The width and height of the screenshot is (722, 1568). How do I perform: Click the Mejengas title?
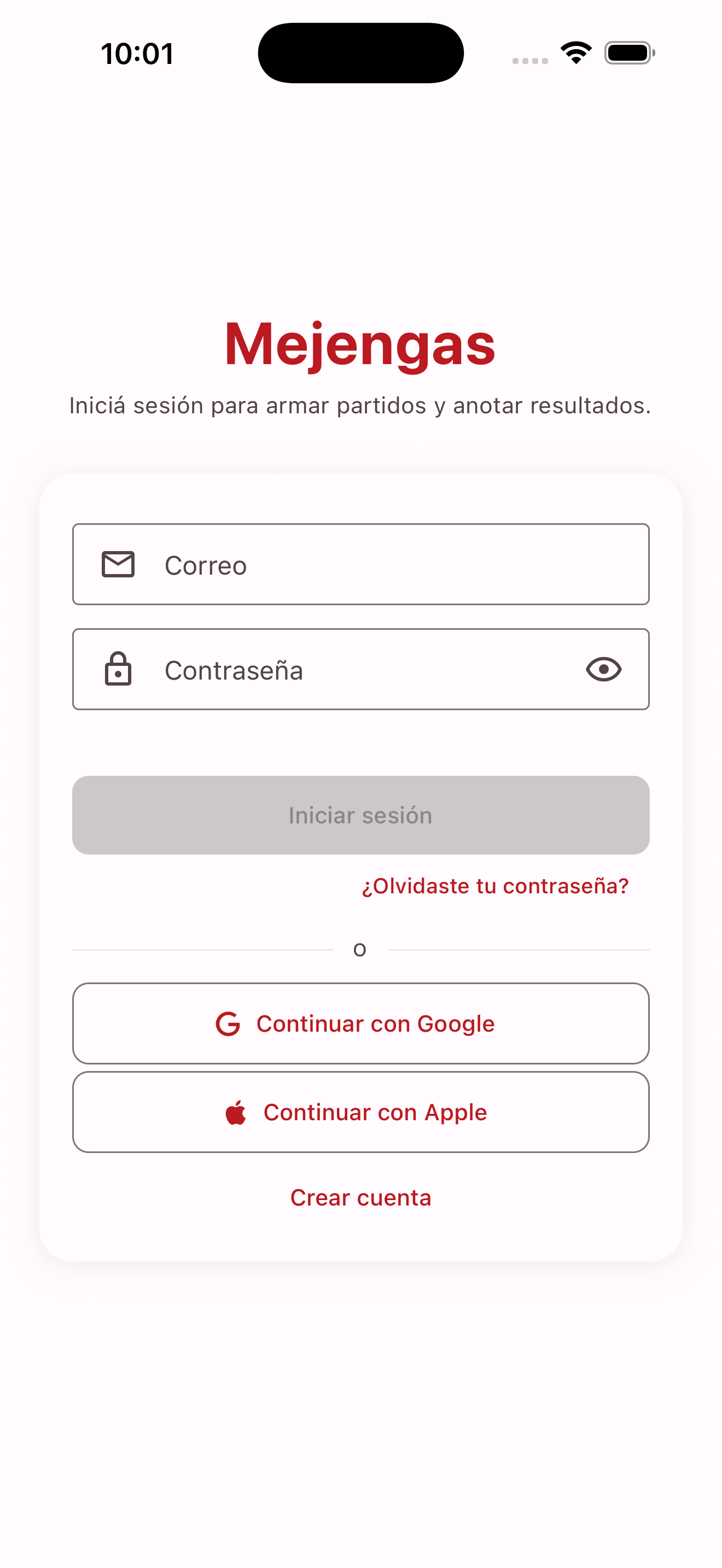(360, 346)
